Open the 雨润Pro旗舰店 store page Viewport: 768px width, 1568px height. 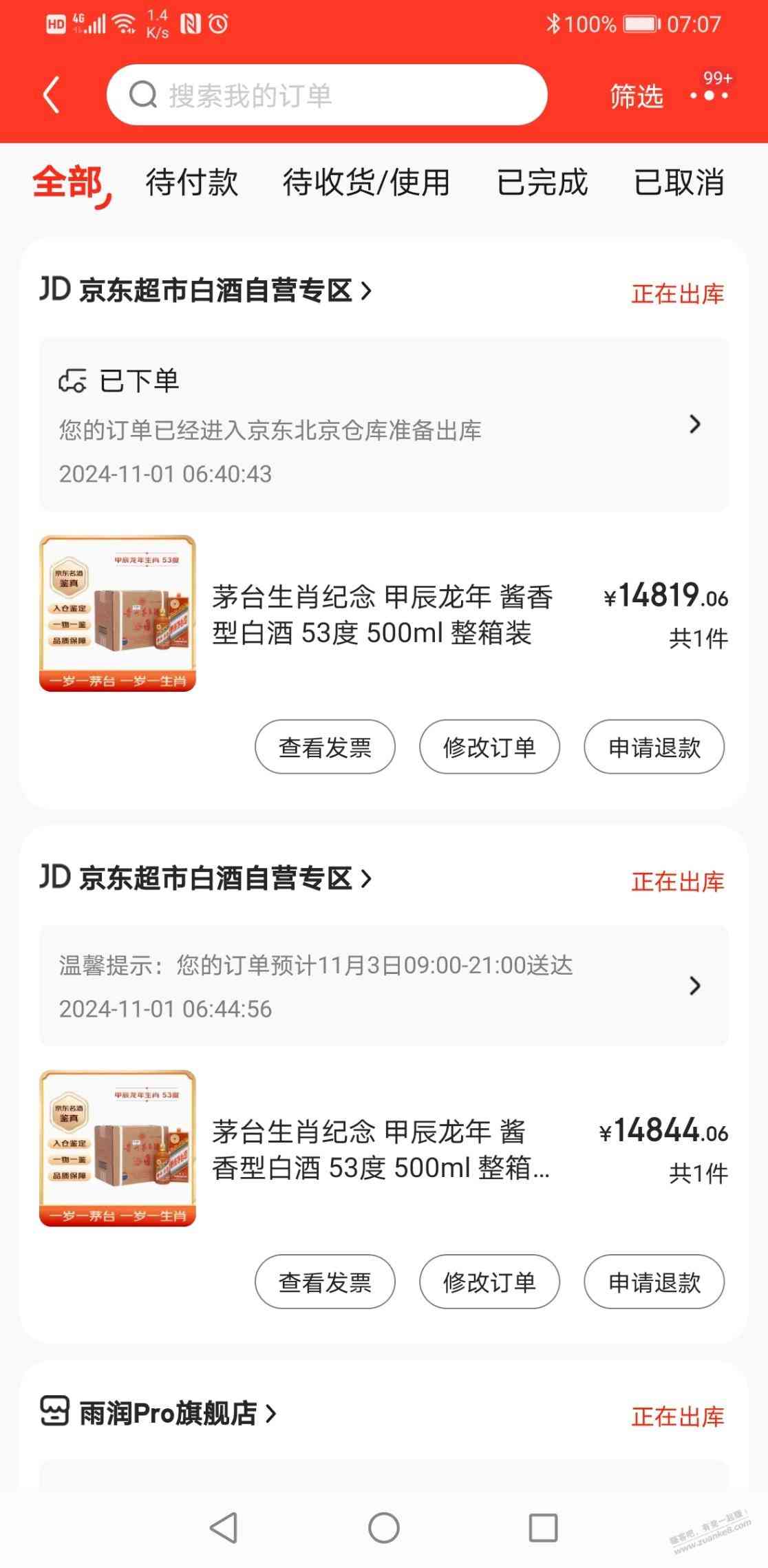click(169, 1414)
